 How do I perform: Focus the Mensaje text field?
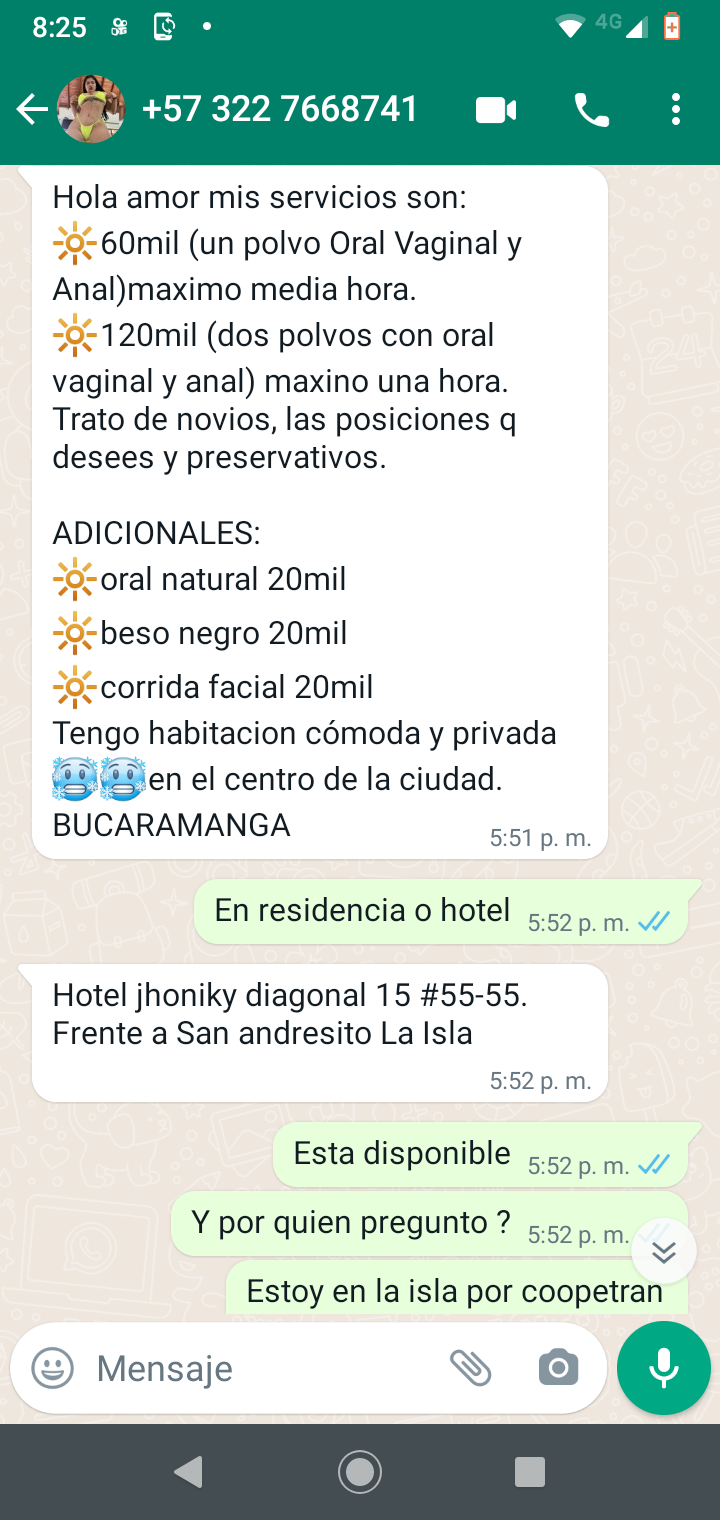[260, 1368]
